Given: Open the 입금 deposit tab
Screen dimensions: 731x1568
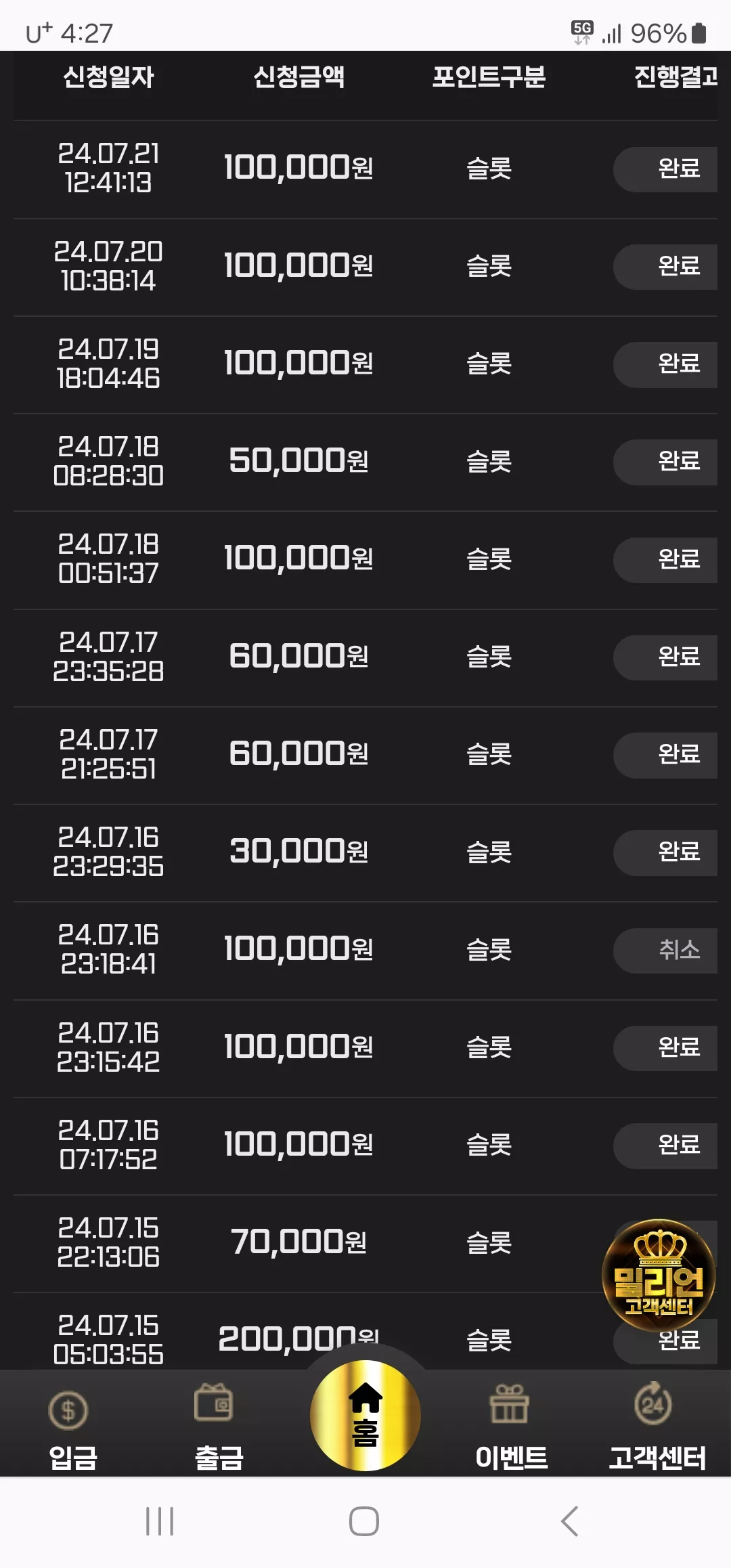Looking at the screenshot, I should [72, 1427].
